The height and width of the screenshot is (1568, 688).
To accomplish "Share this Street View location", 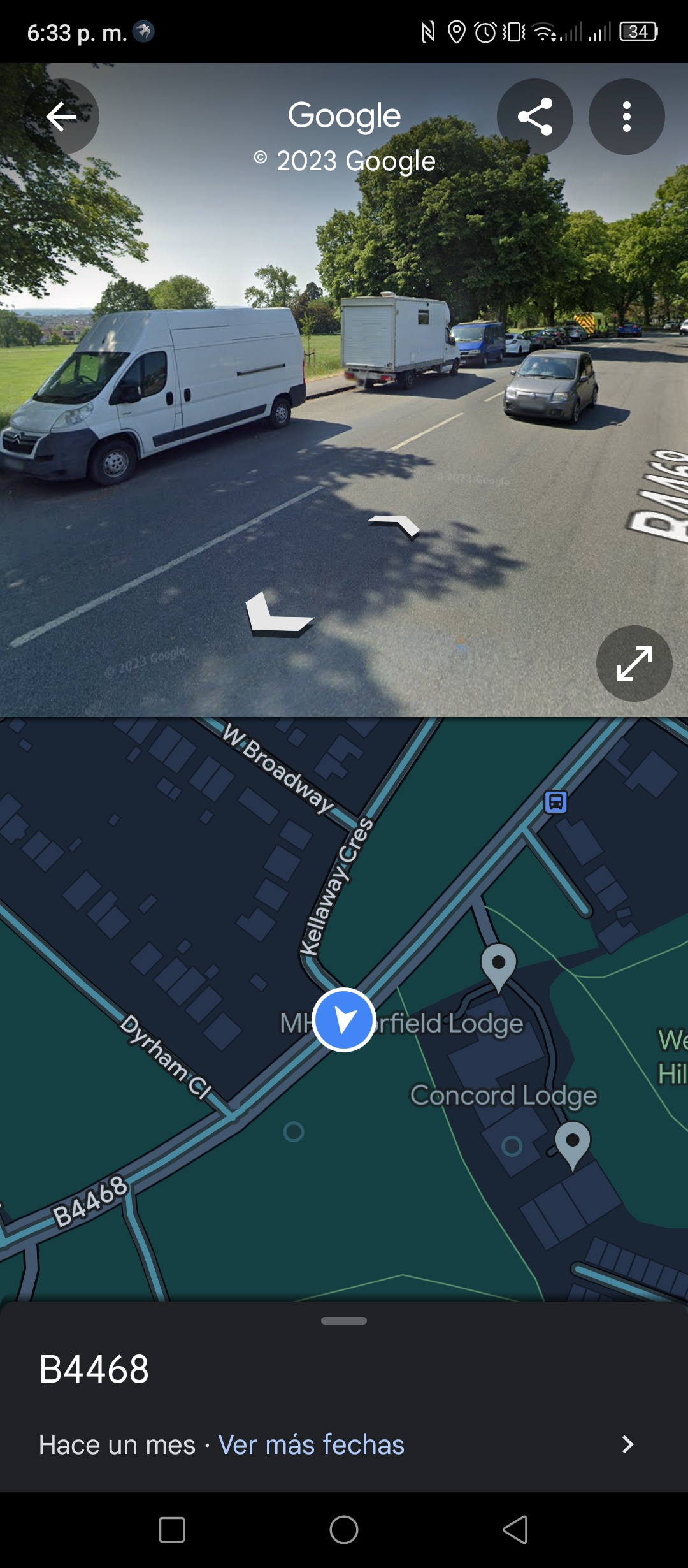I will pyautogui.click(x=535, y=117).
